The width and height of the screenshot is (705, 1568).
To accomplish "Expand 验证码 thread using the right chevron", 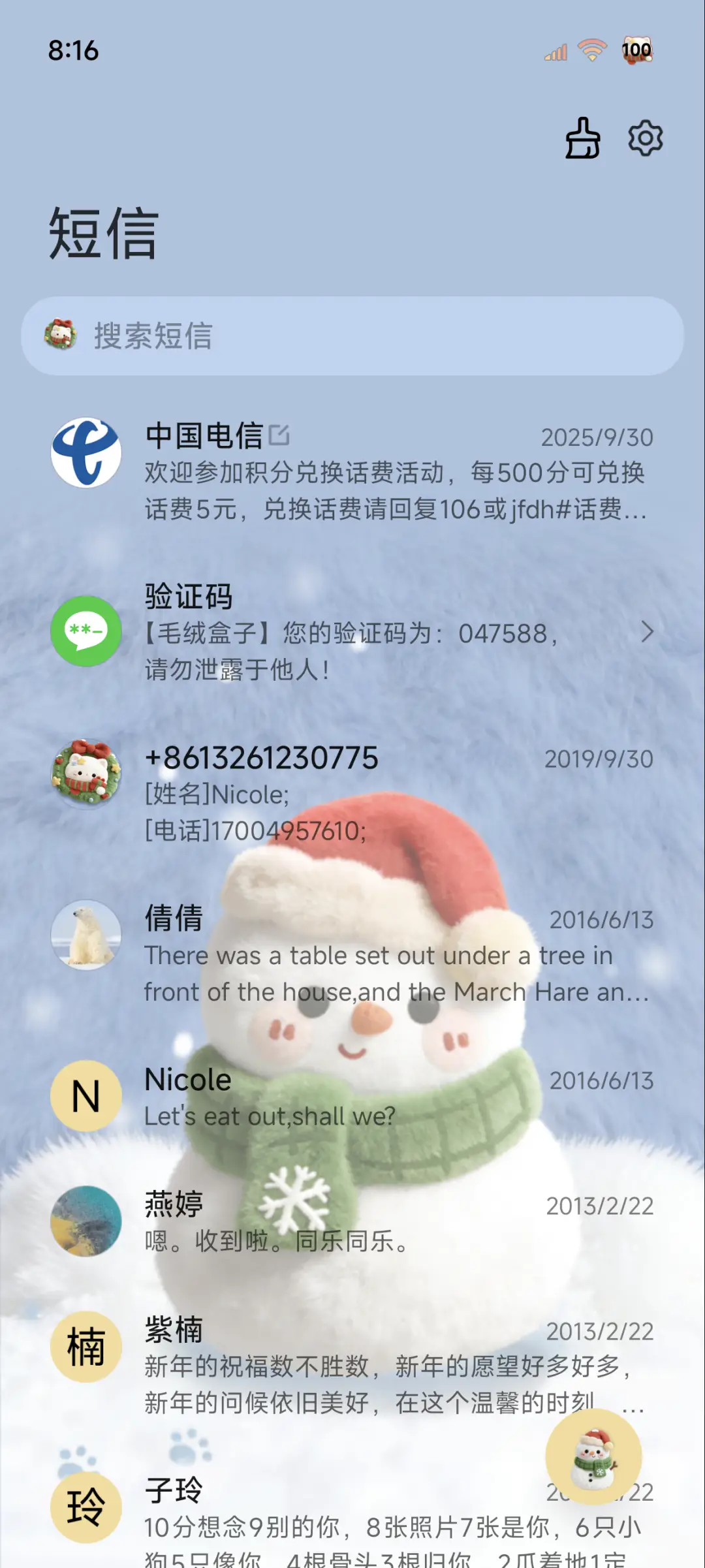I will (649, 632).
